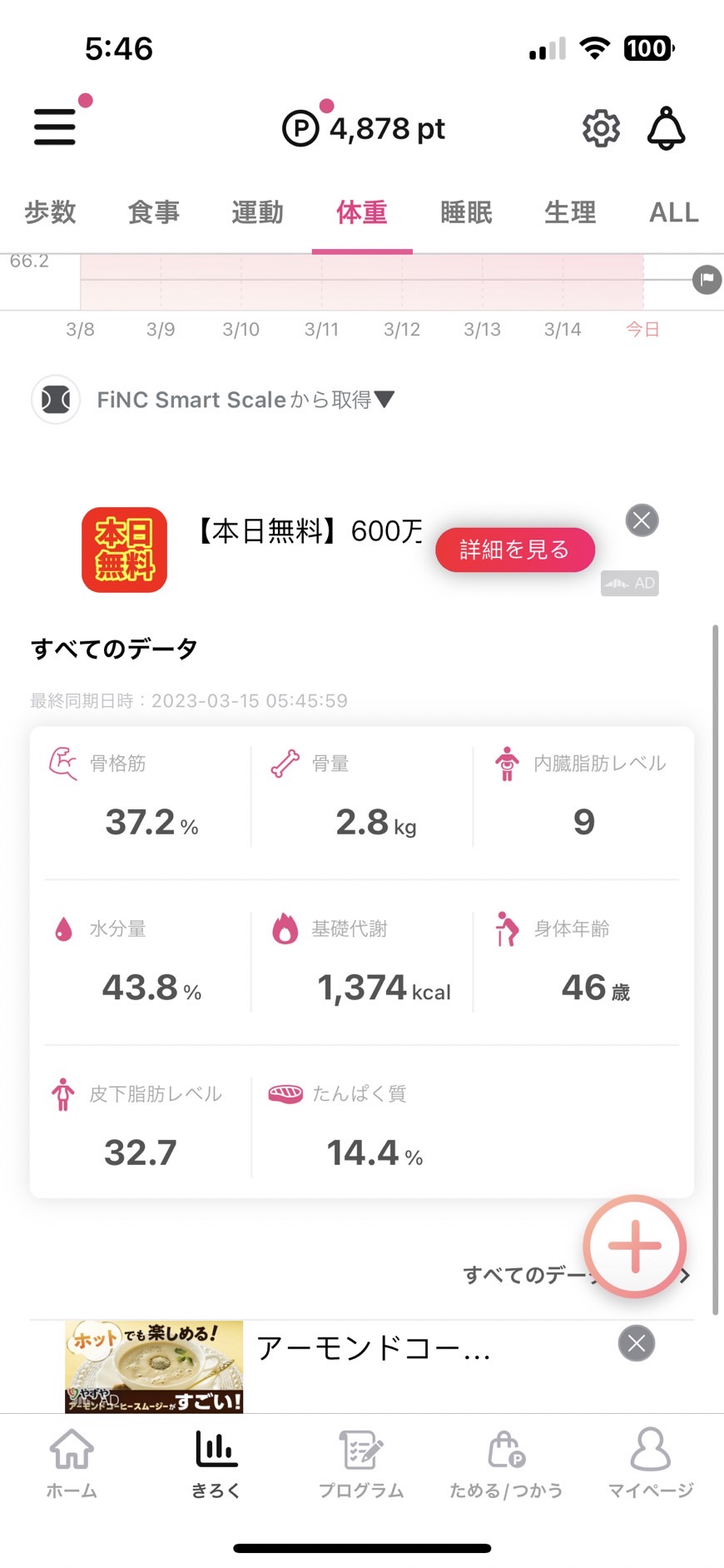Close the アーモンドコー ad banner
The width and height of the screenshot is (724, 1568).
point(637,1343)
